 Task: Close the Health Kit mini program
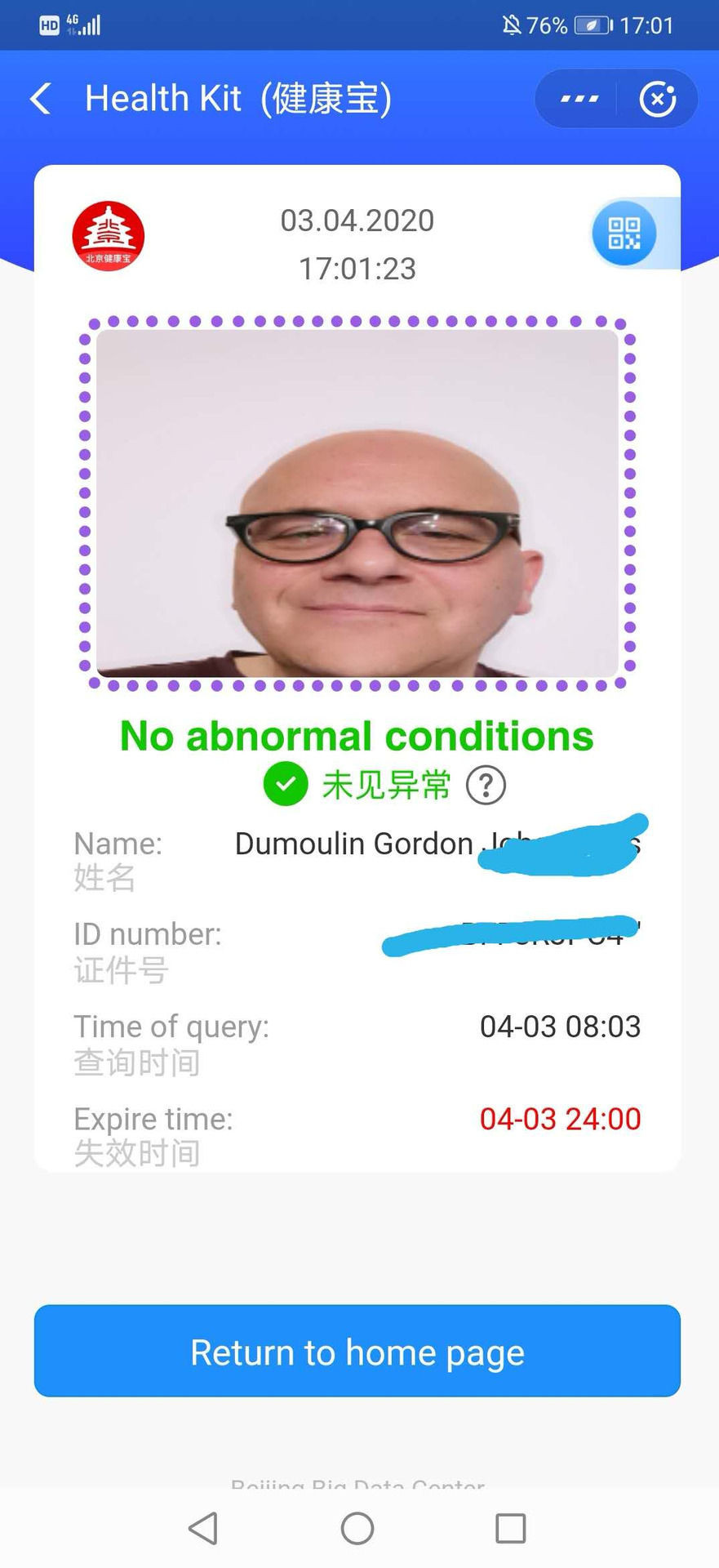657,99
